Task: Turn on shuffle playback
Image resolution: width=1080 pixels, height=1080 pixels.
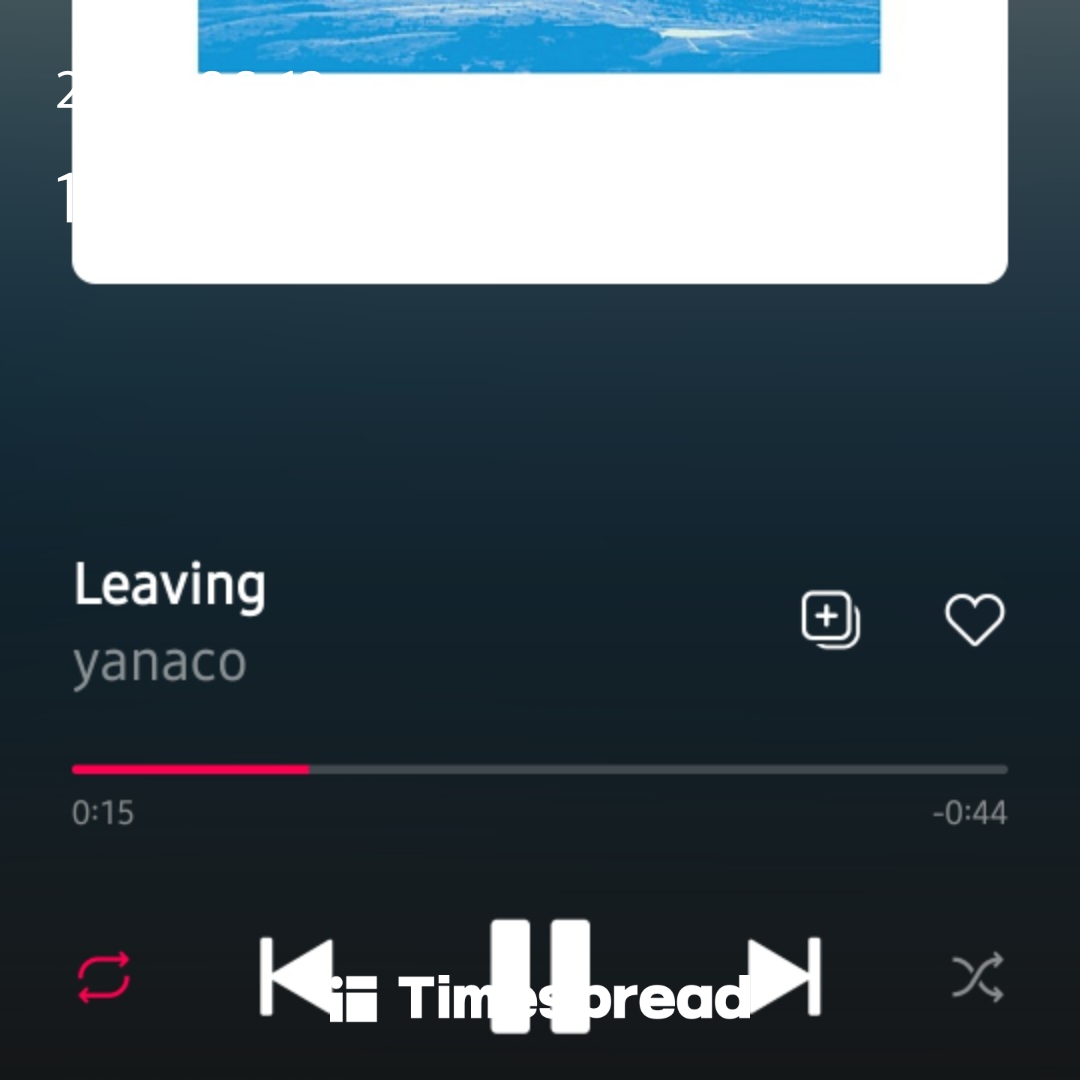Action: 976,977
